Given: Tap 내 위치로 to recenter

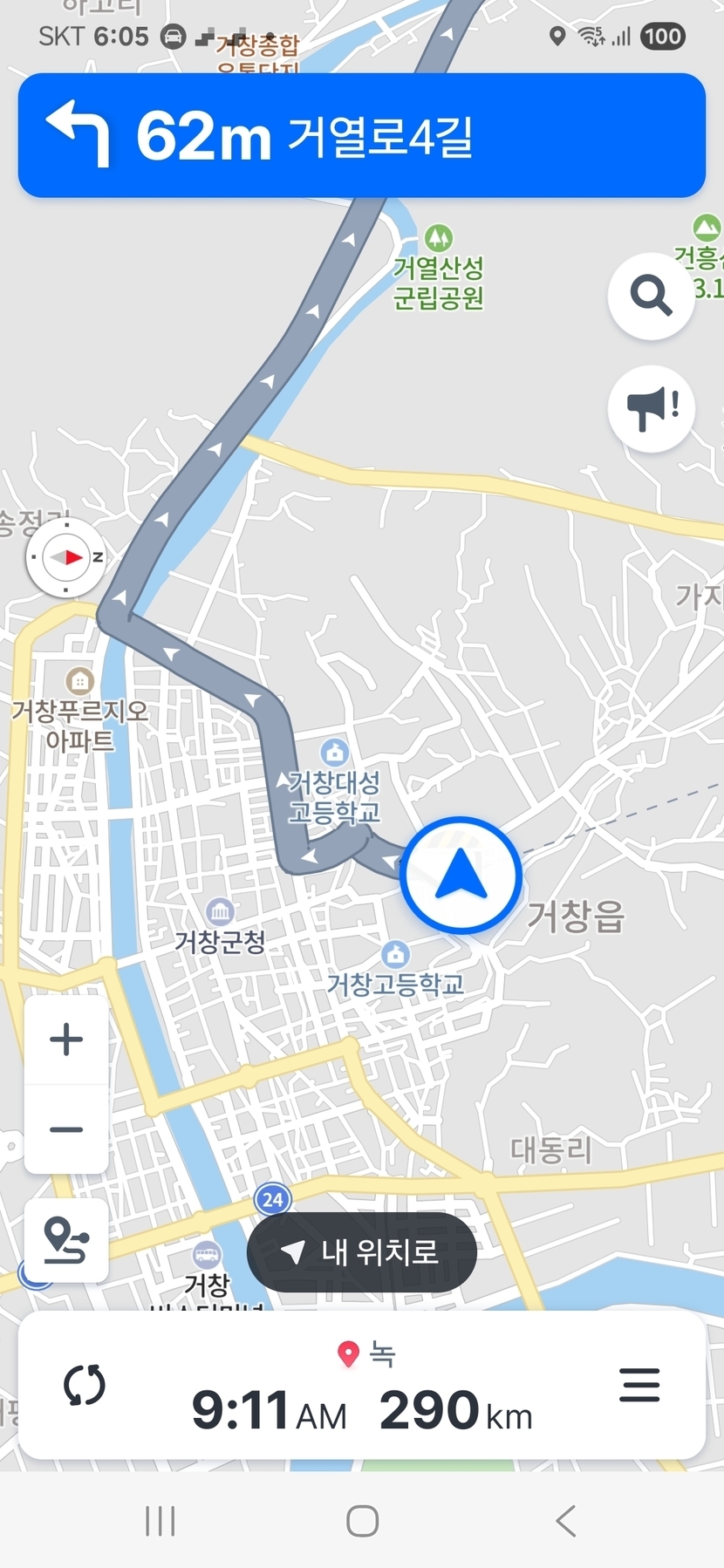Looking at the screenshot, I should [x=361, y=1252].
